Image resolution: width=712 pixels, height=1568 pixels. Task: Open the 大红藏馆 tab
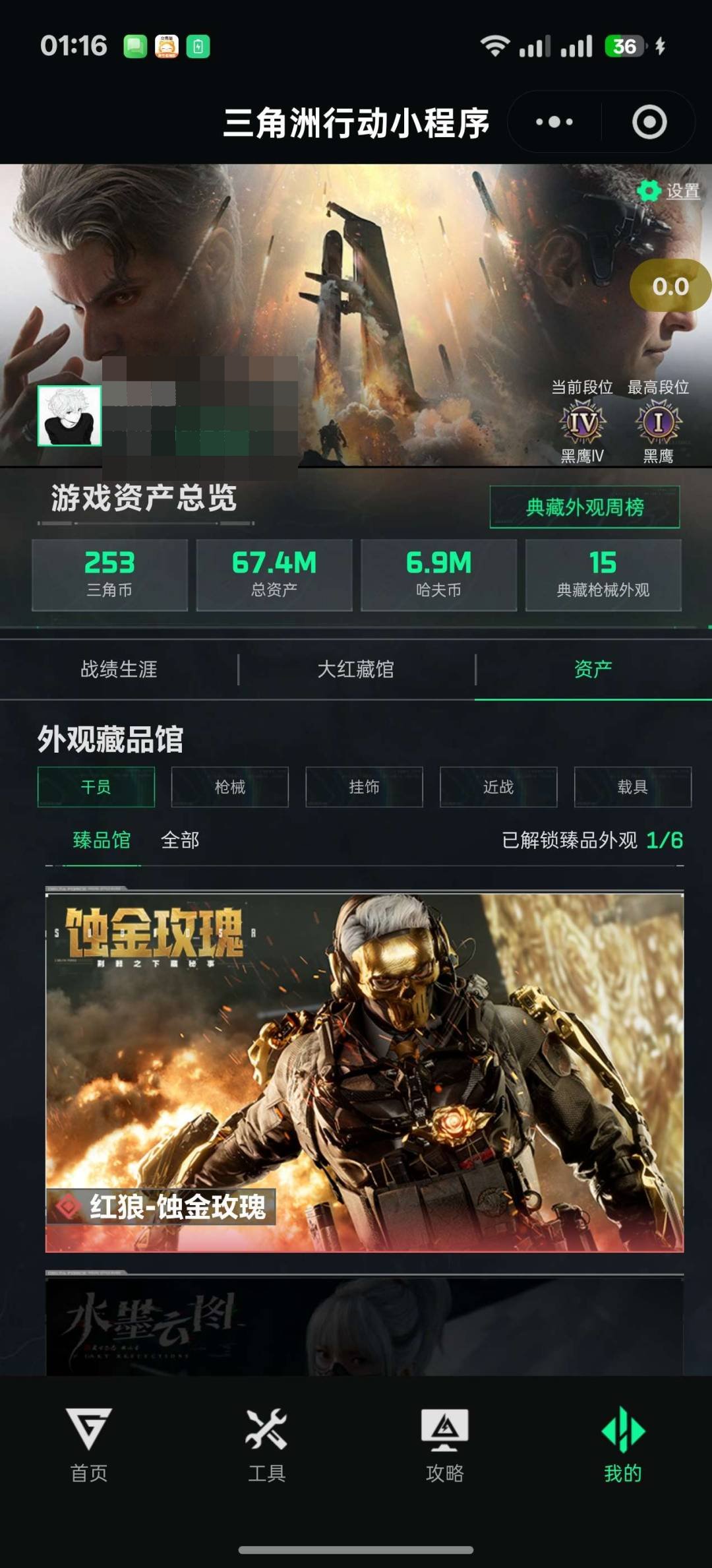click(x=356, y=668)
